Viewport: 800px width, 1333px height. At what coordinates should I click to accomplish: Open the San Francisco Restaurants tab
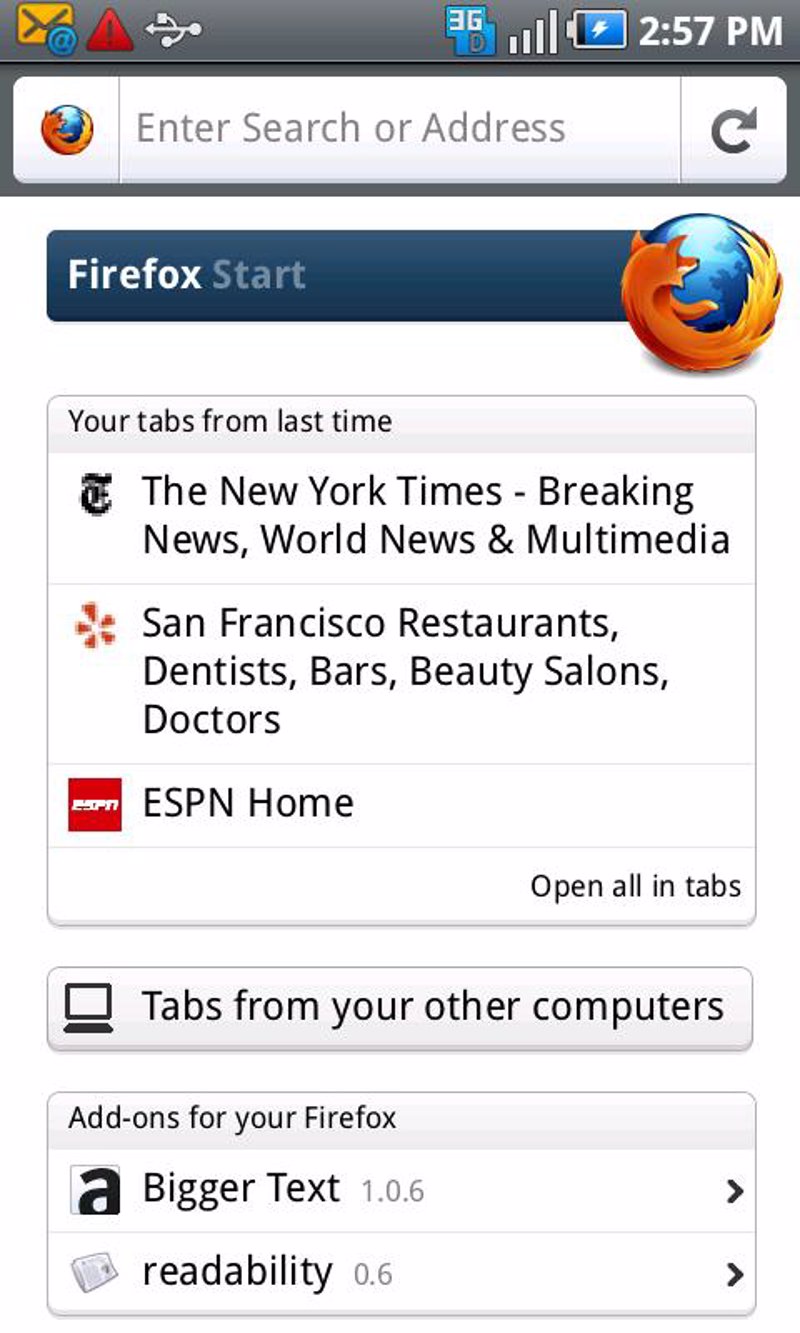tap(401, 674)
